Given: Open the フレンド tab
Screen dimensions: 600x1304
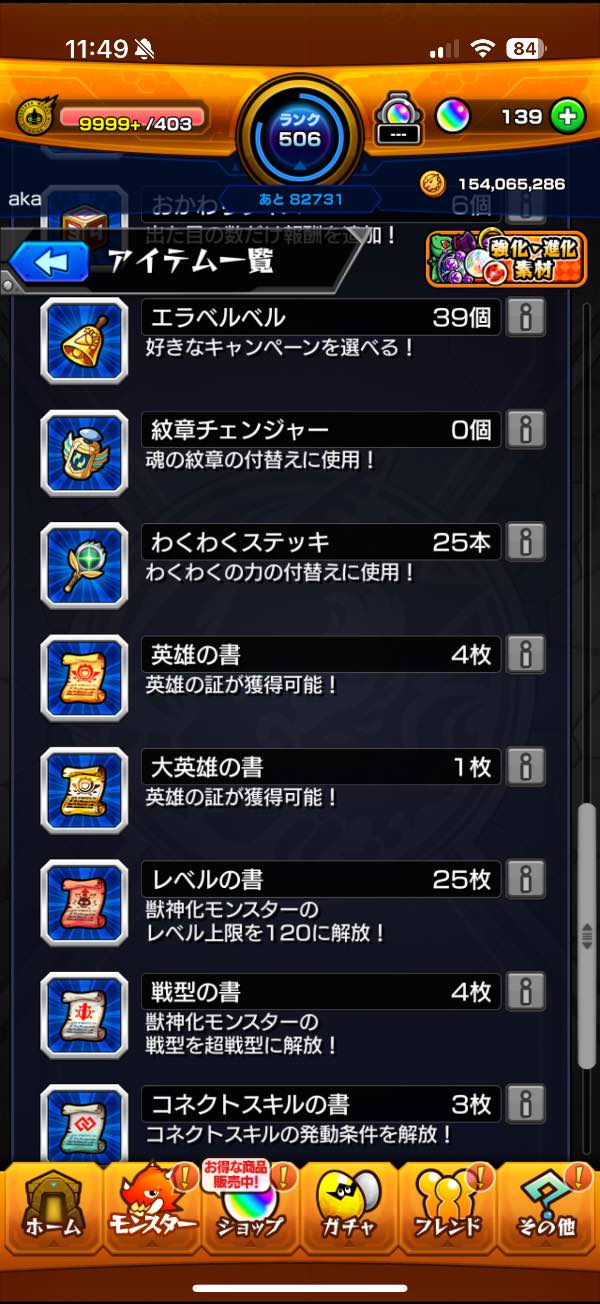Looking at the screenshot, I should click(x=449, y=1210).
